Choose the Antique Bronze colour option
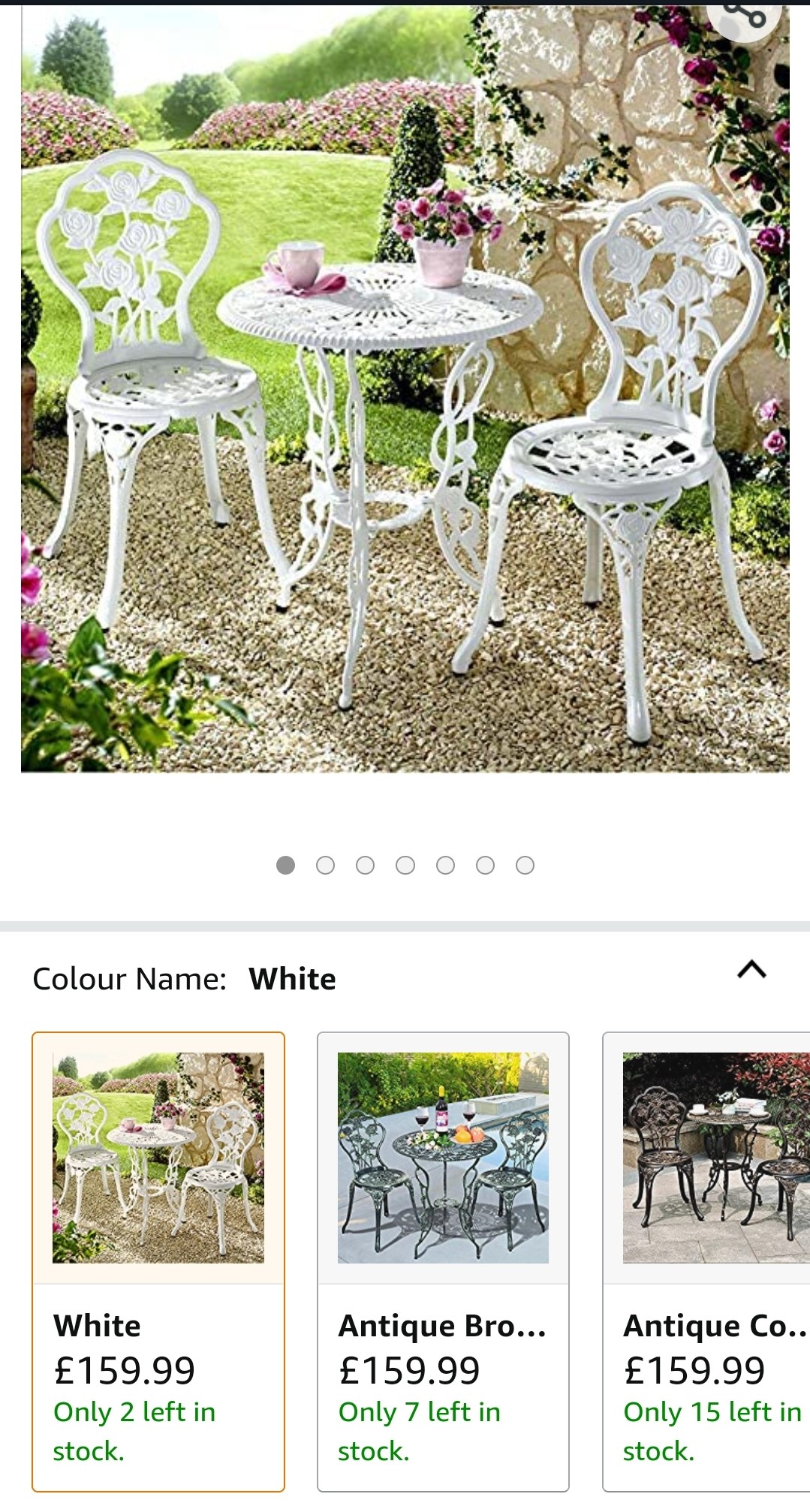The width and height of the screenshot is (810, 1512). tap(443, 1261)
